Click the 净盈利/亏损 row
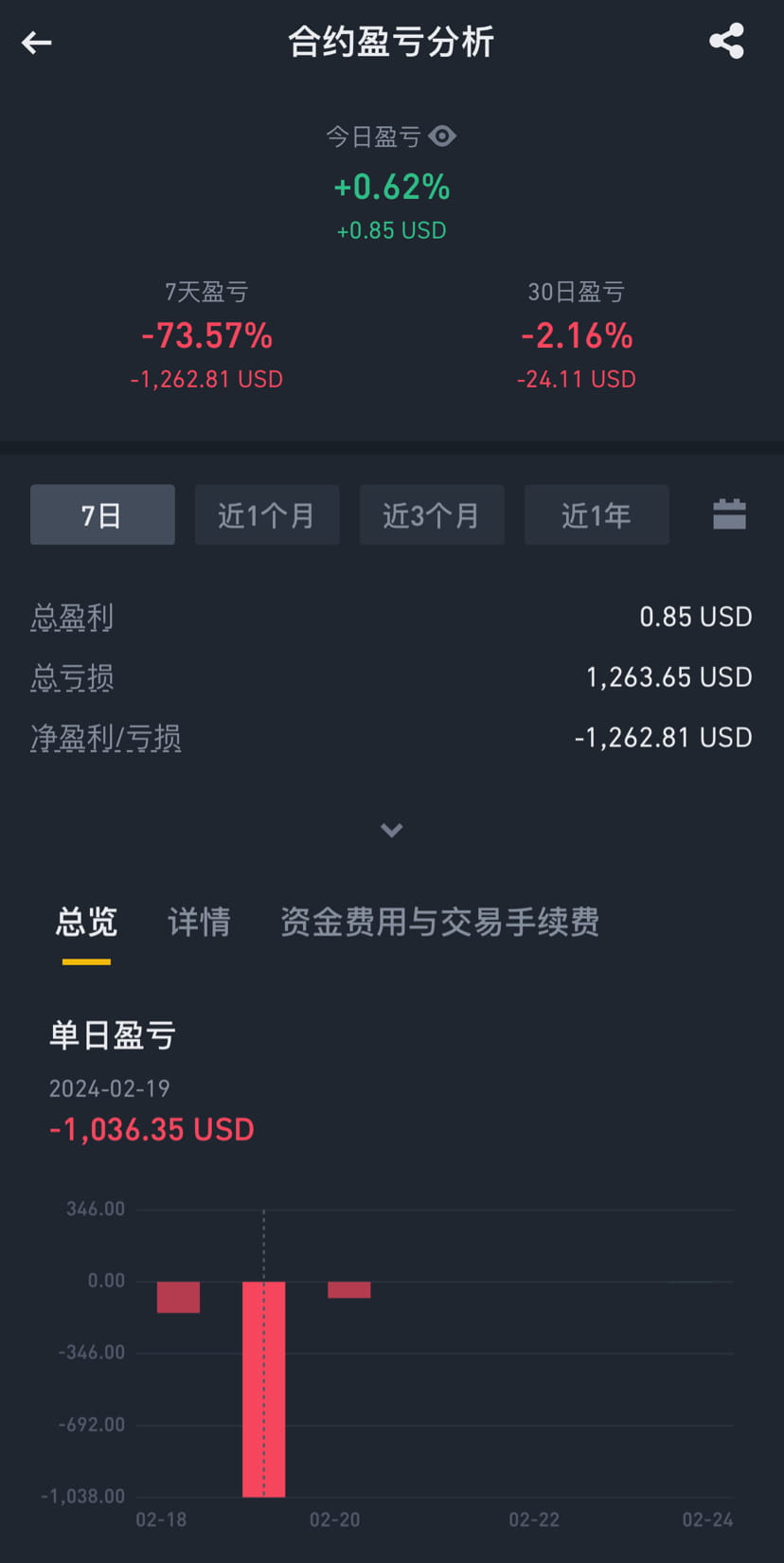The width and height of the screenshot is (784, 1563). tap(107, 738)
